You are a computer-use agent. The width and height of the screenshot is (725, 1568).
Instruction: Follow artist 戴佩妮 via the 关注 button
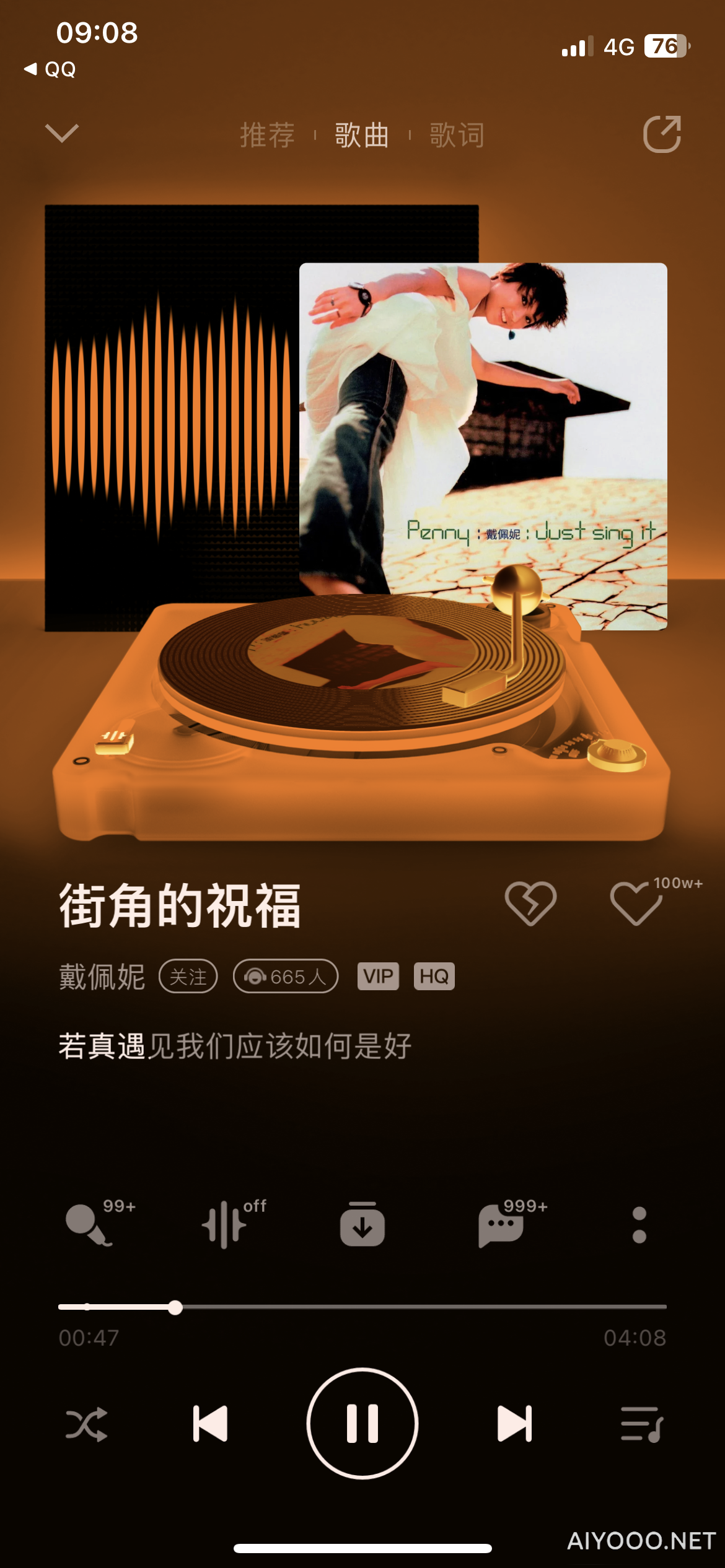(x=188, y=977)
